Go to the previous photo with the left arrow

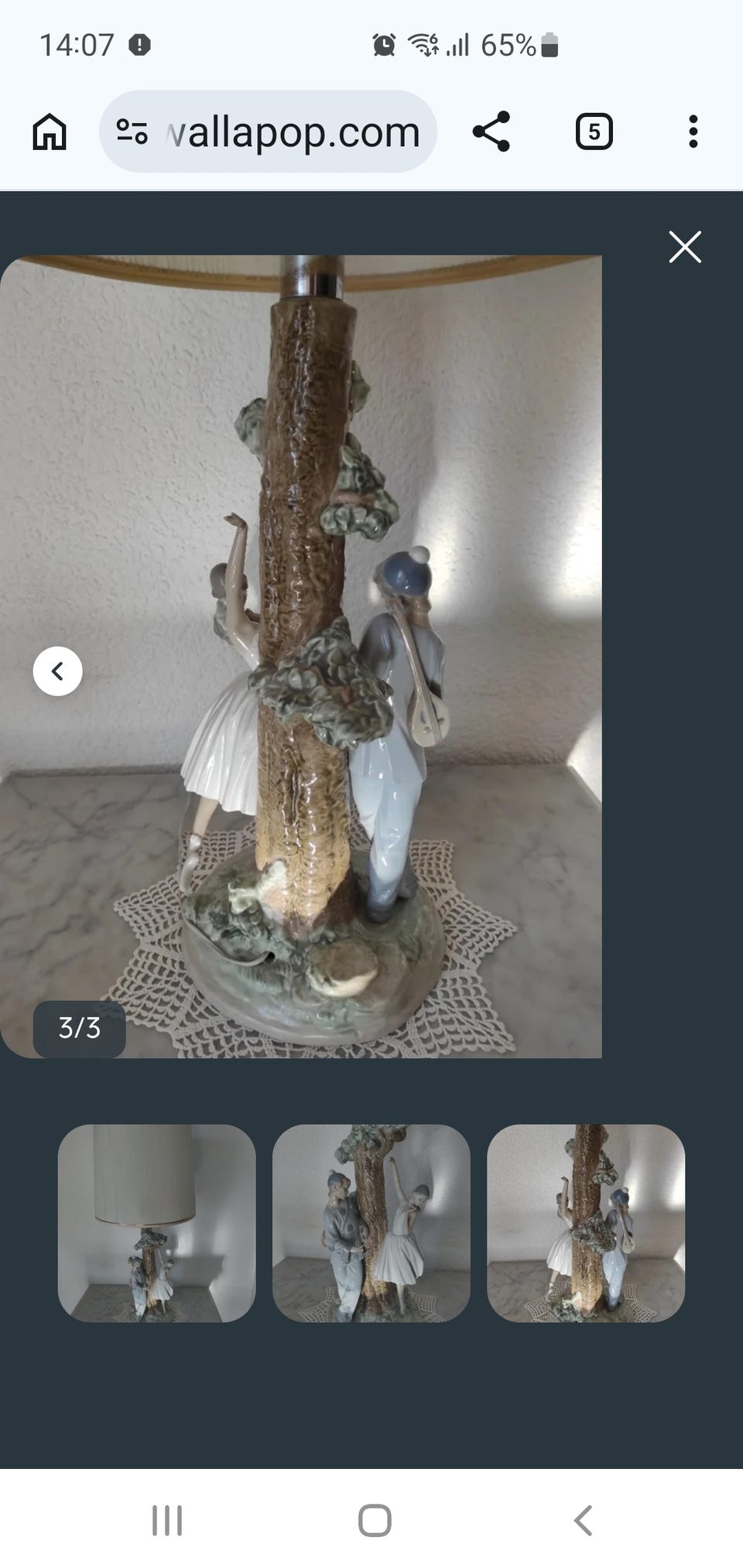coord(57,671)
